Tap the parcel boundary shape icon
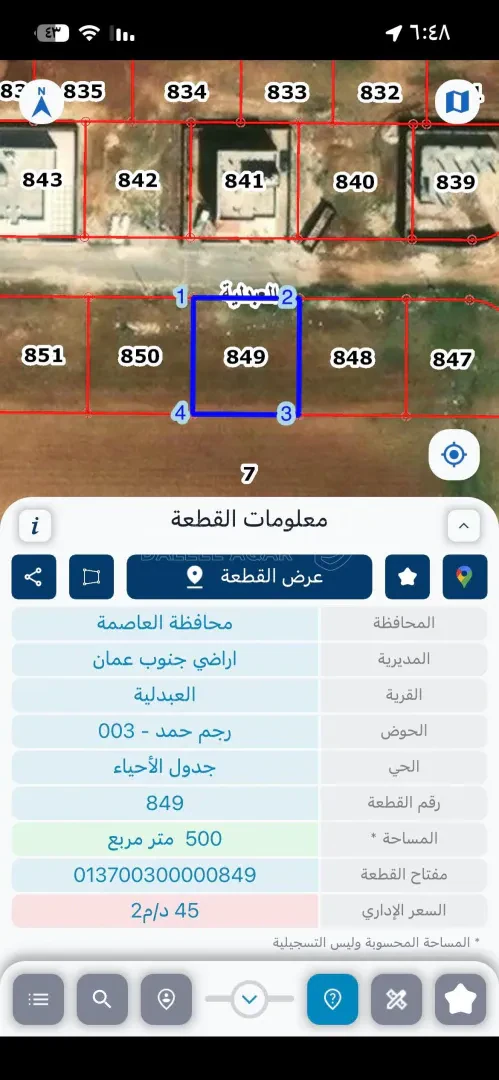The height and width of the screenshot is (1080, 499). [x=92, y=577]
